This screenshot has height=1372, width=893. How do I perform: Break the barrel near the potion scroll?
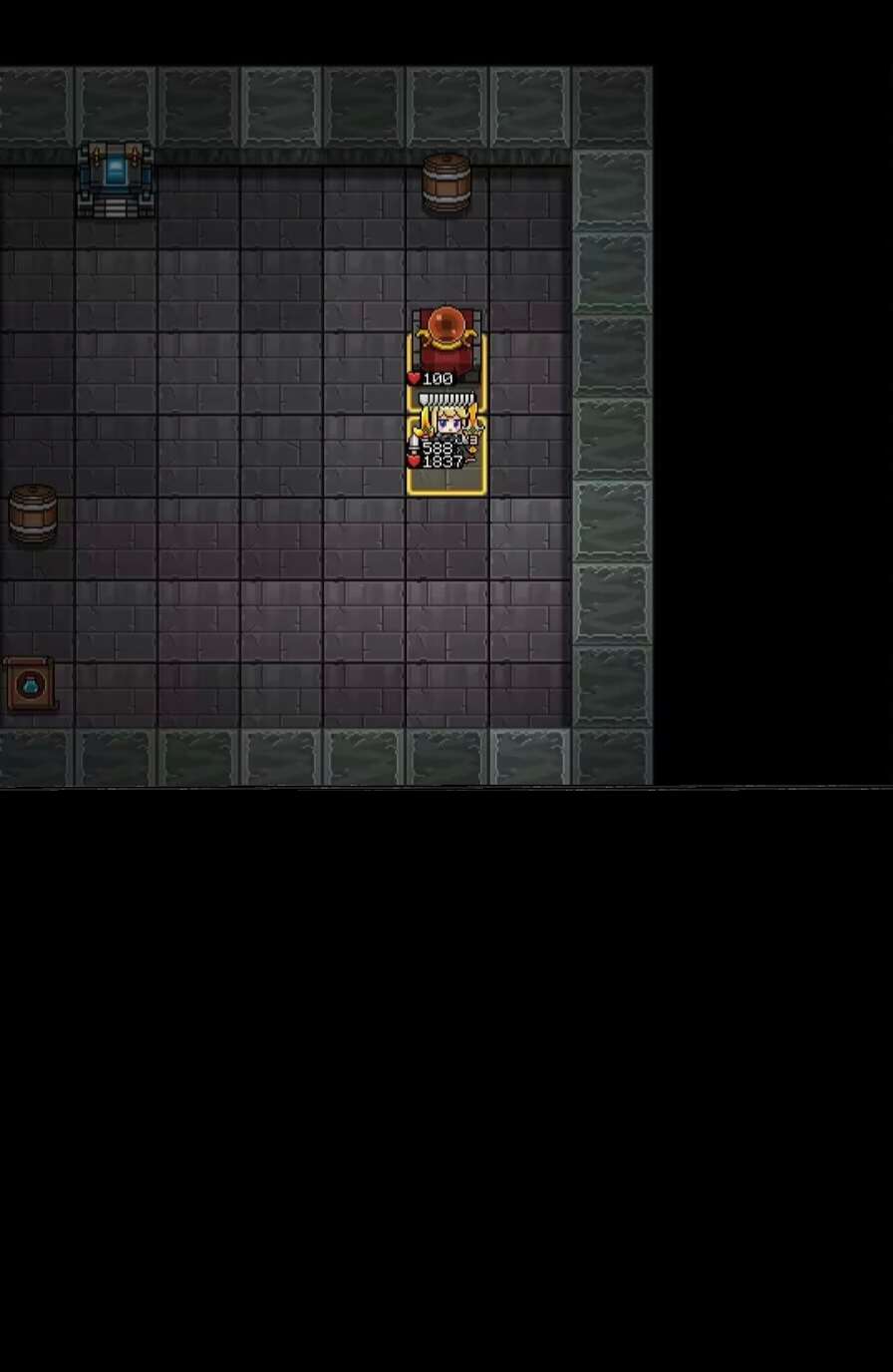point(33,514)
